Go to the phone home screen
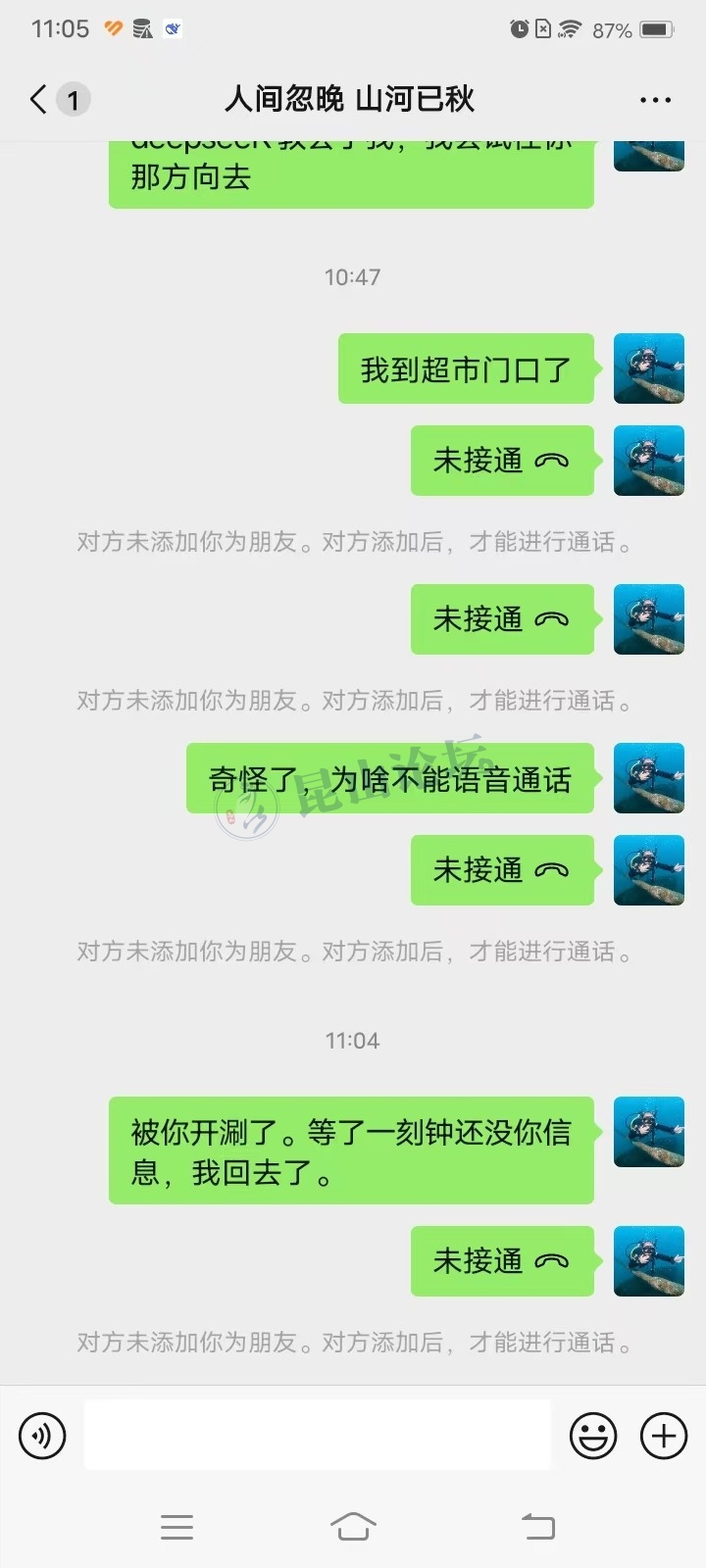The image size is (706, 1568). point(353,1526)
